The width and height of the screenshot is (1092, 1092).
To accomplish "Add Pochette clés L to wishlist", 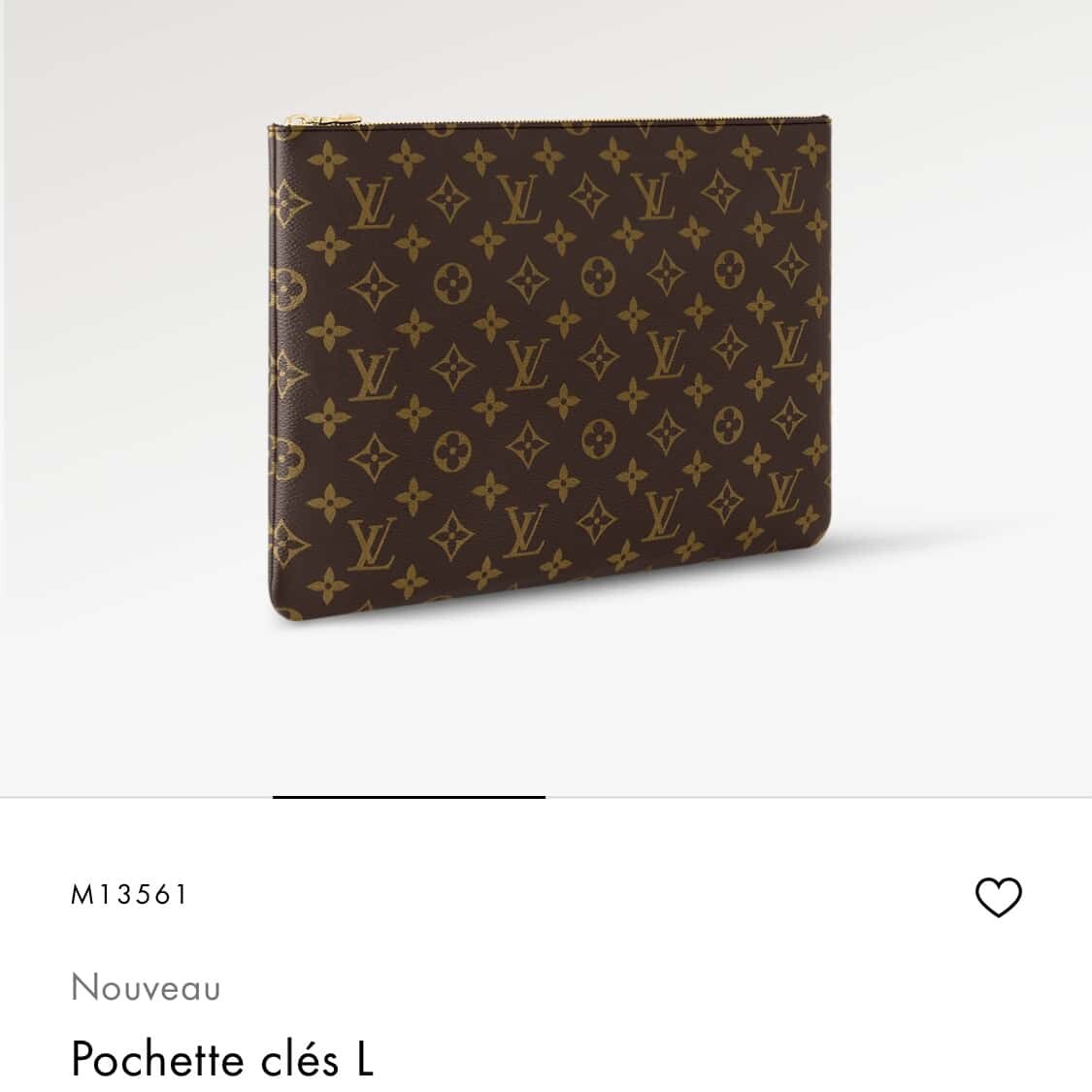I will click(998, 897).
